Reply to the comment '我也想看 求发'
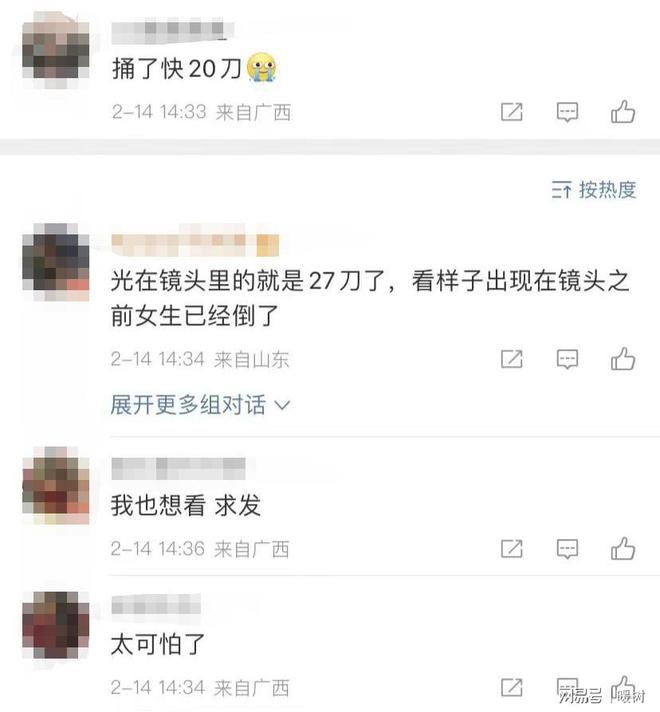The height and width of the screenshot is (712, 660). pyautogui.click(x=567, y=548)
